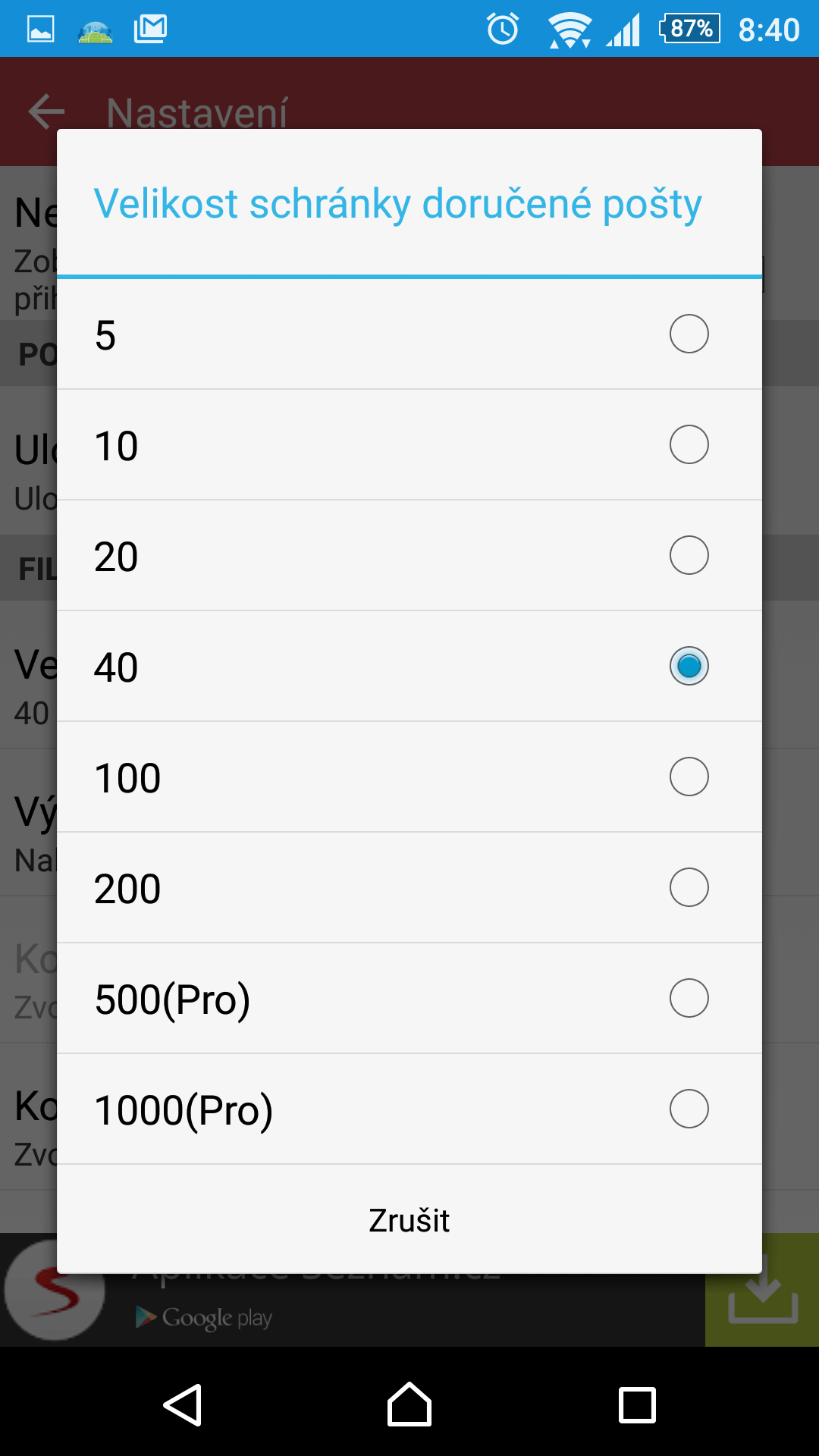Choose the 1000(Pro) option

pyautogui.click(x=409, y=1109)
